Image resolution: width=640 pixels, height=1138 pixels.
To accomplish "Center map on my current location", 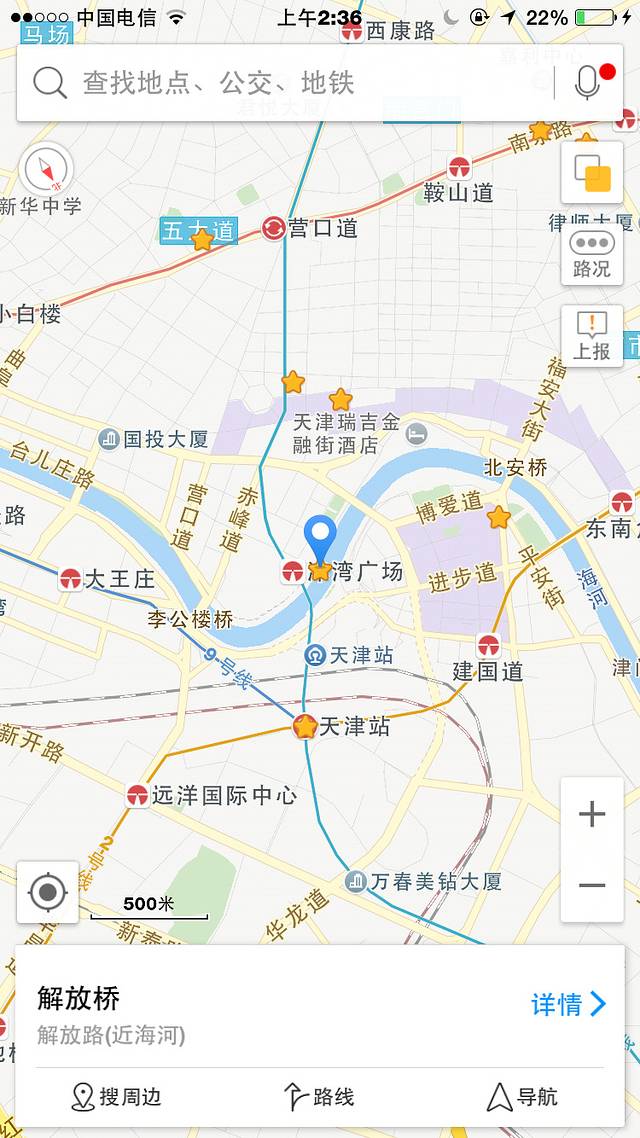I will coord(48,891).
